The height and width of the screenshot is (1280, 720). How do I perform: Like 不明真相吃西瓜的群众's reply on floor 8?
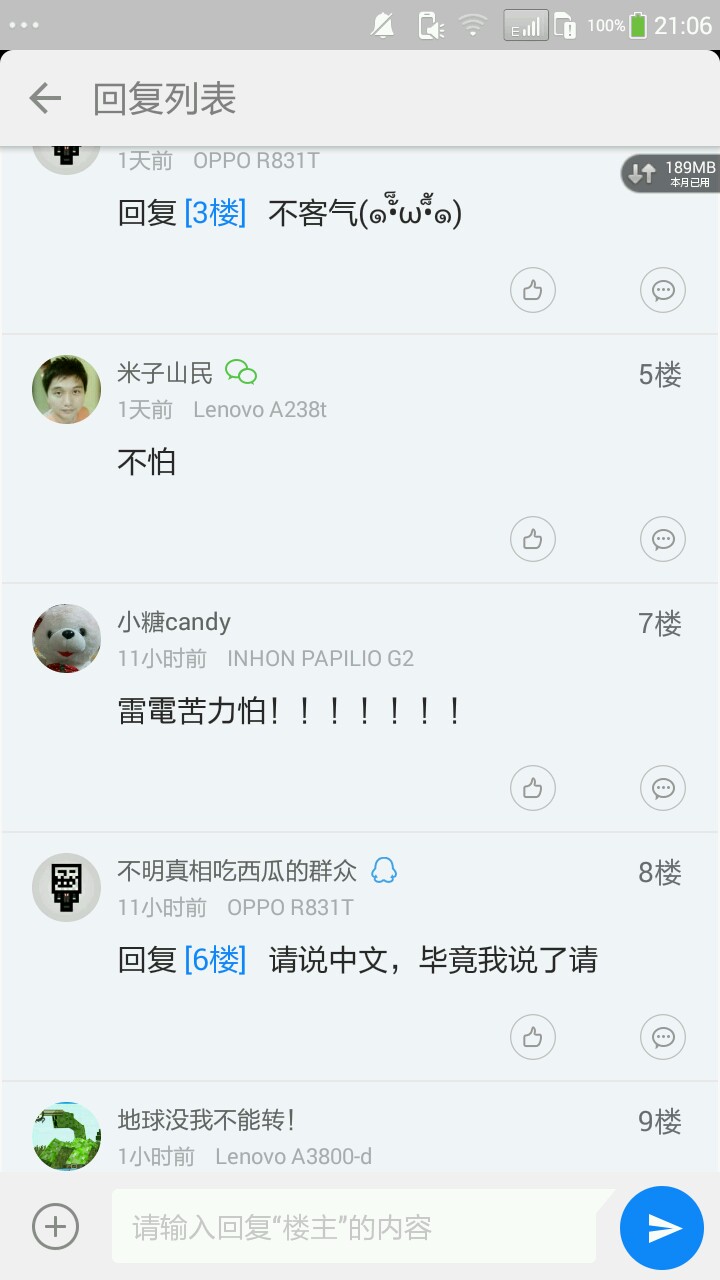pos(532,1037)
